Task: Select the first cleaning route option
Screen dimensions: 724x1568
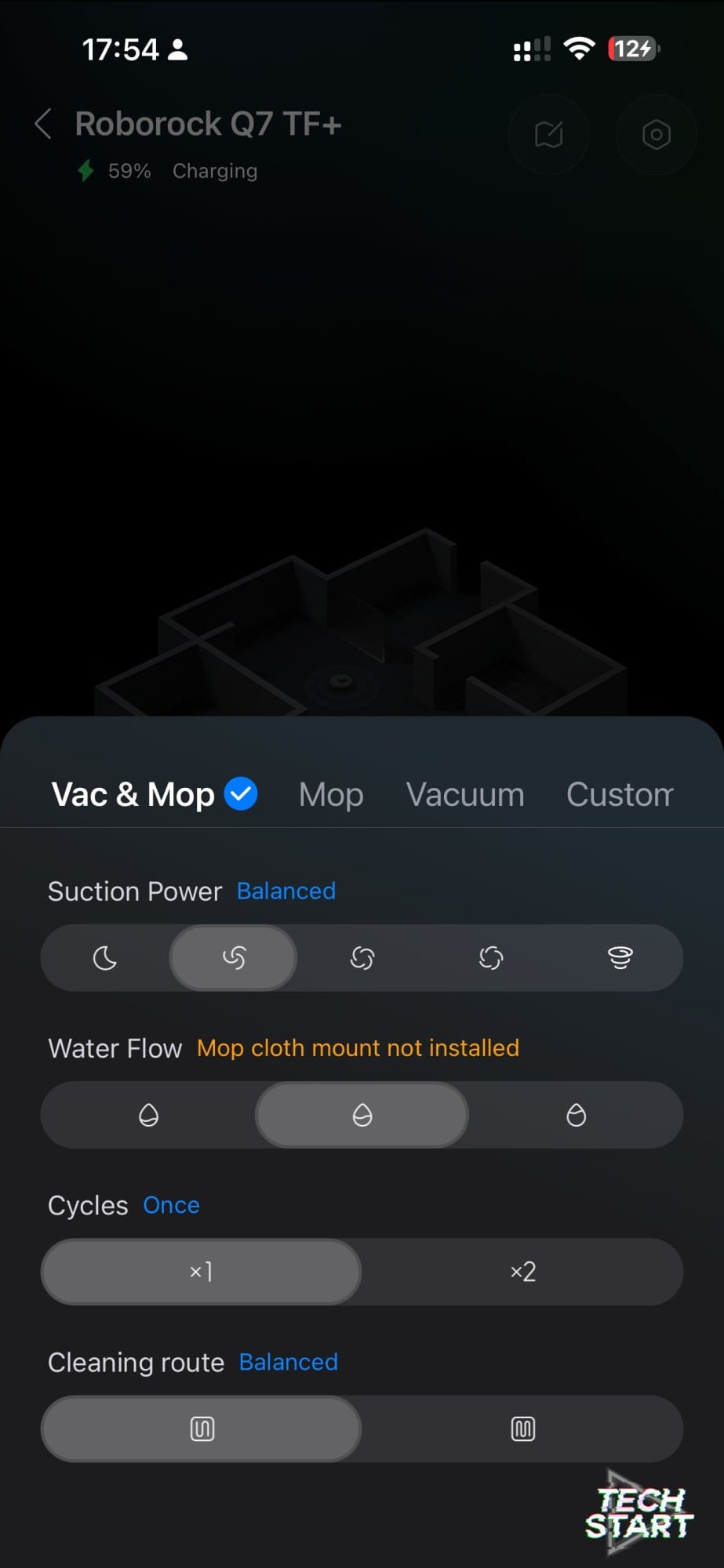Action: point(202,1429)
